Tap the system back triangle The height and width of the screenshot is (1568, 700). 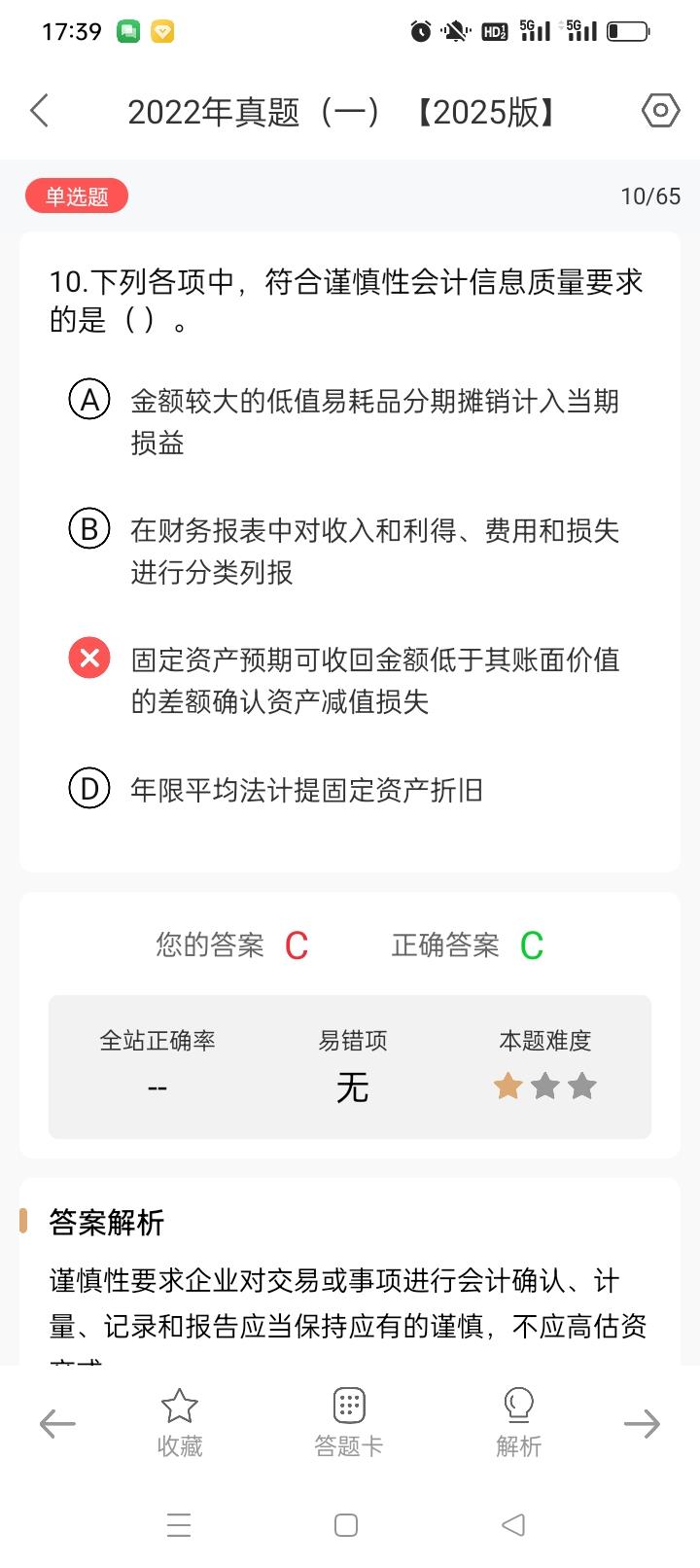pyautogui.click(x=513, y=1525)
